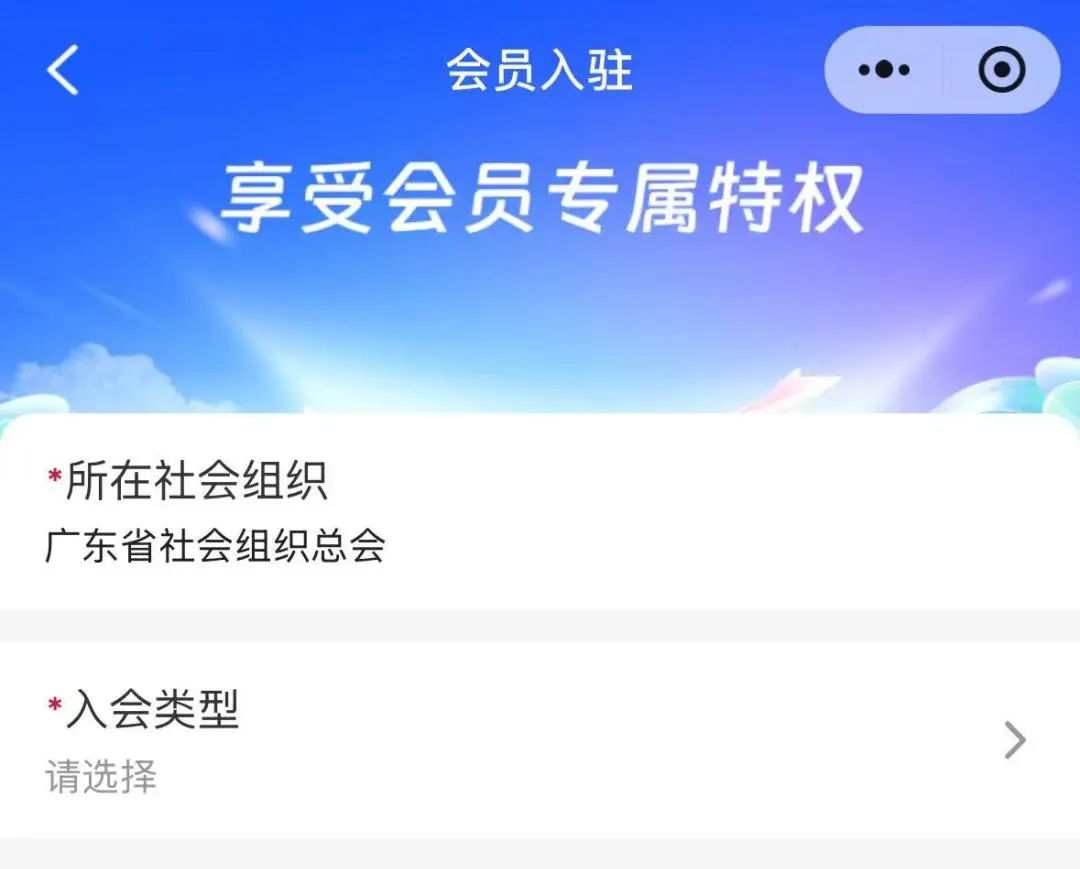Close the mini program with the circle button

(x=1001, y=70)
